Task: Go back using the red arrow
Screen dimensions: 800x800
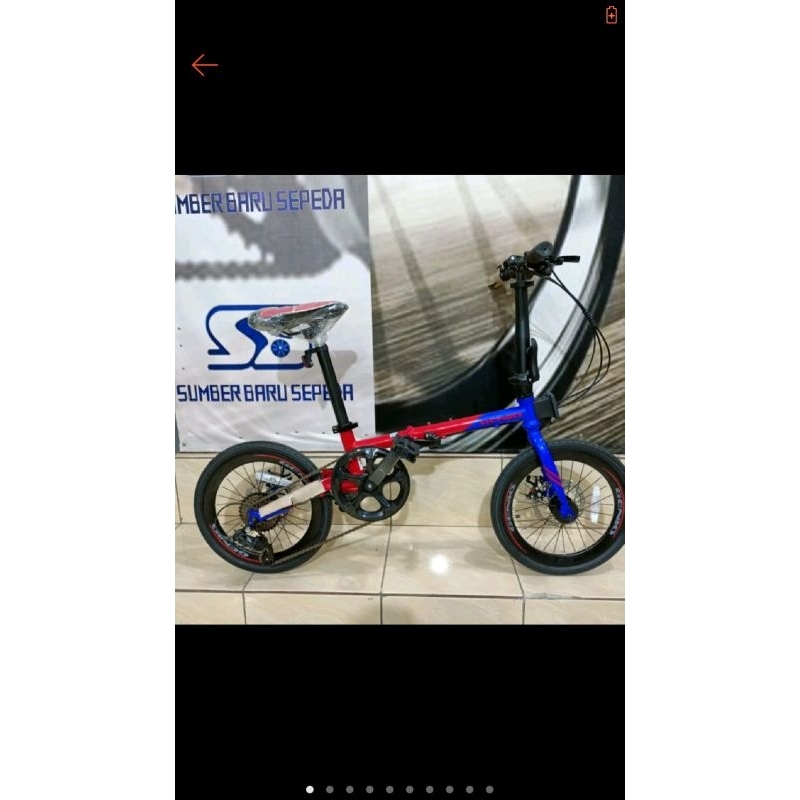Action: (x=204, y=65)
